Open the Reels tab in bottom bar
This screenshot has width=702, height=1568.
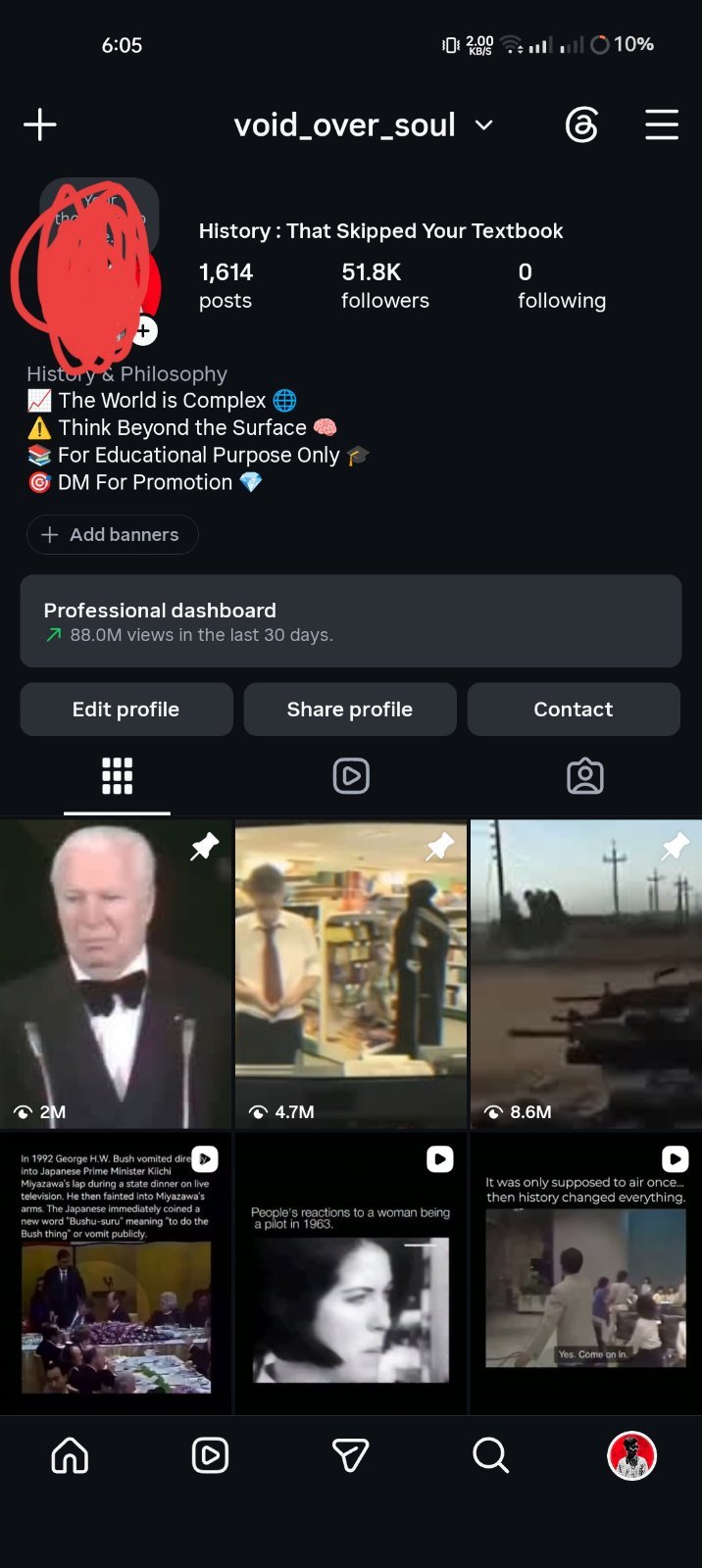click(x=210, y=1455)
